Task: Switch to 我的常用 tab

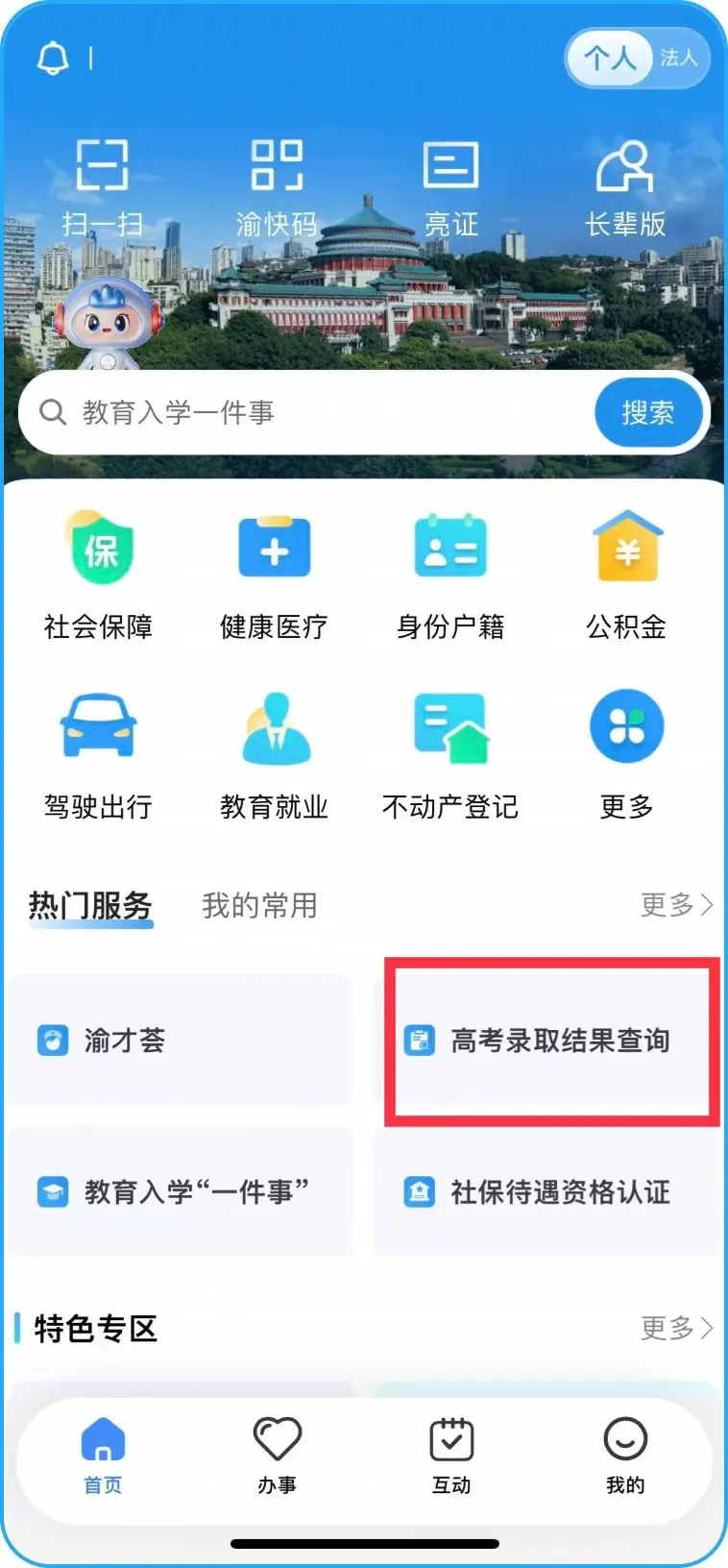Action: coord(259,905)
